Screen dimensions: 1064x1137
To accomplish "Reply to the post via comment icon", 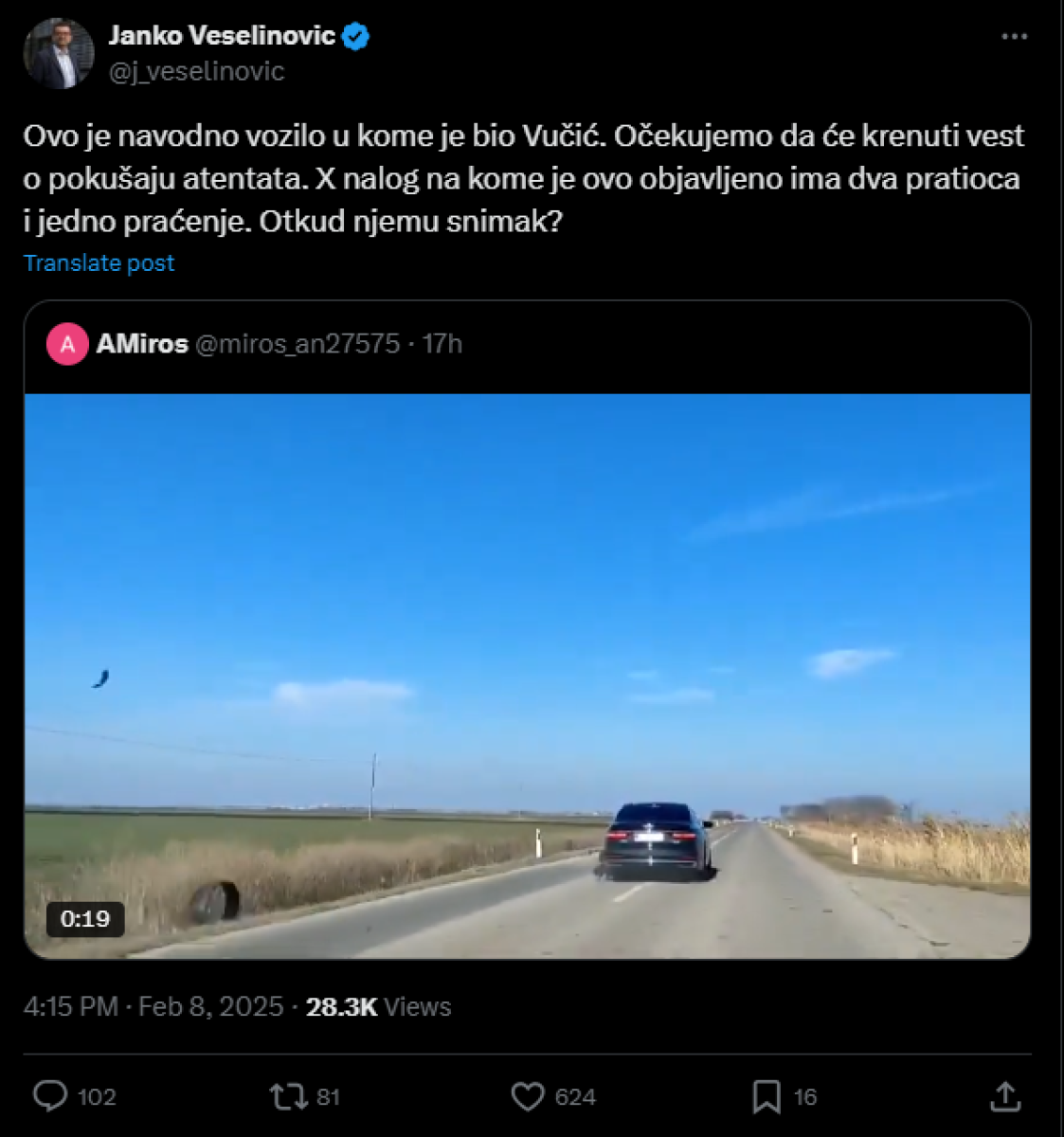I will coord(51,1096).
